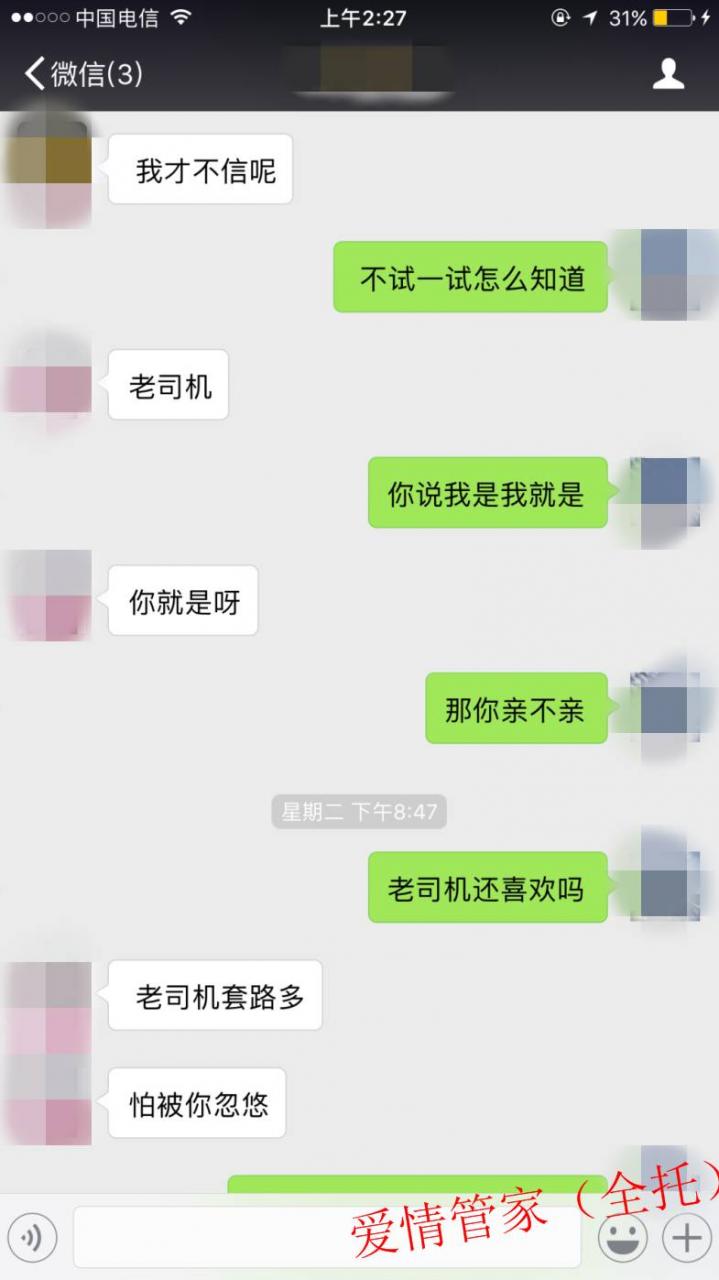Go back to the 微信 chat list
Image resolution: width=719 pixels, height=1280 pixels.
tap(82, 74)
